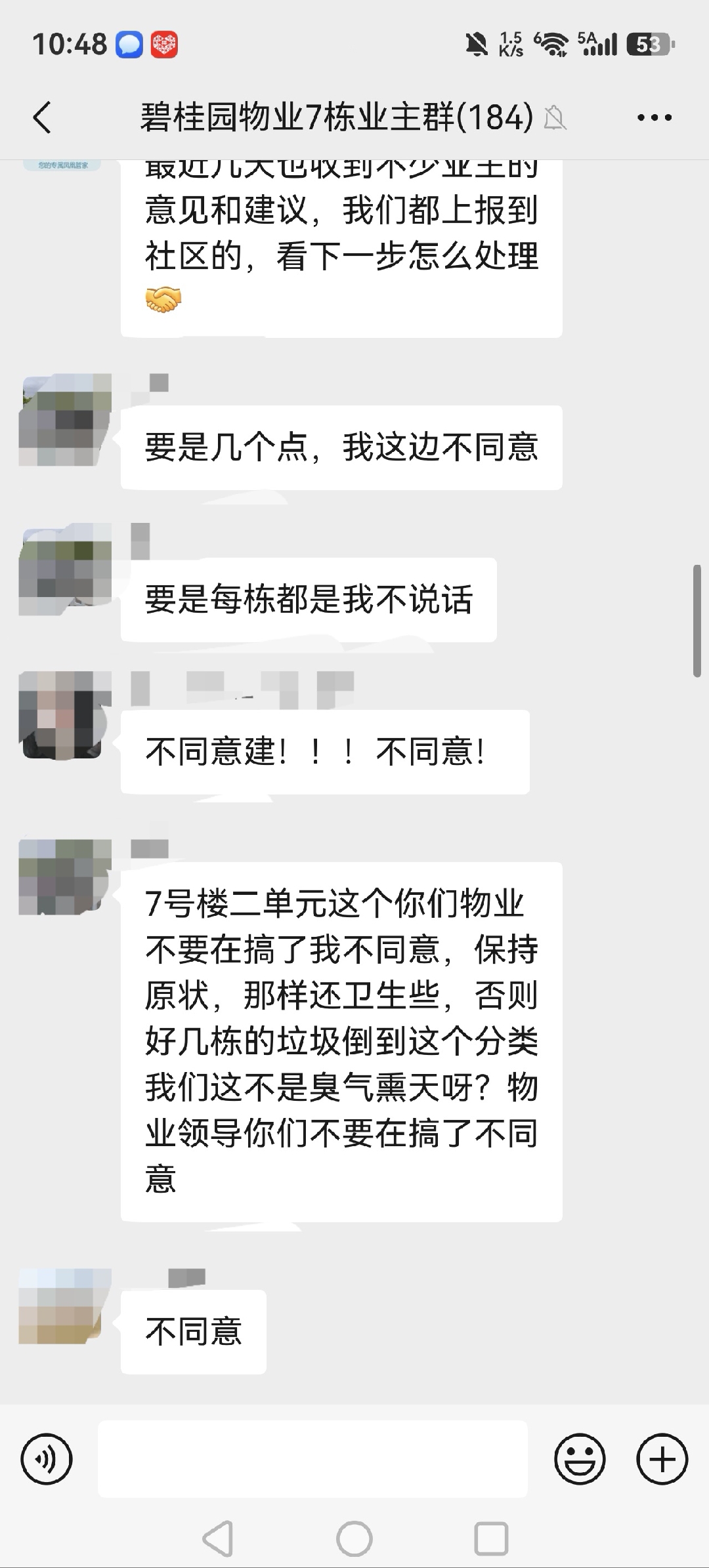Tap avatar beside 不同意建 message

click(x=65, y=714)
